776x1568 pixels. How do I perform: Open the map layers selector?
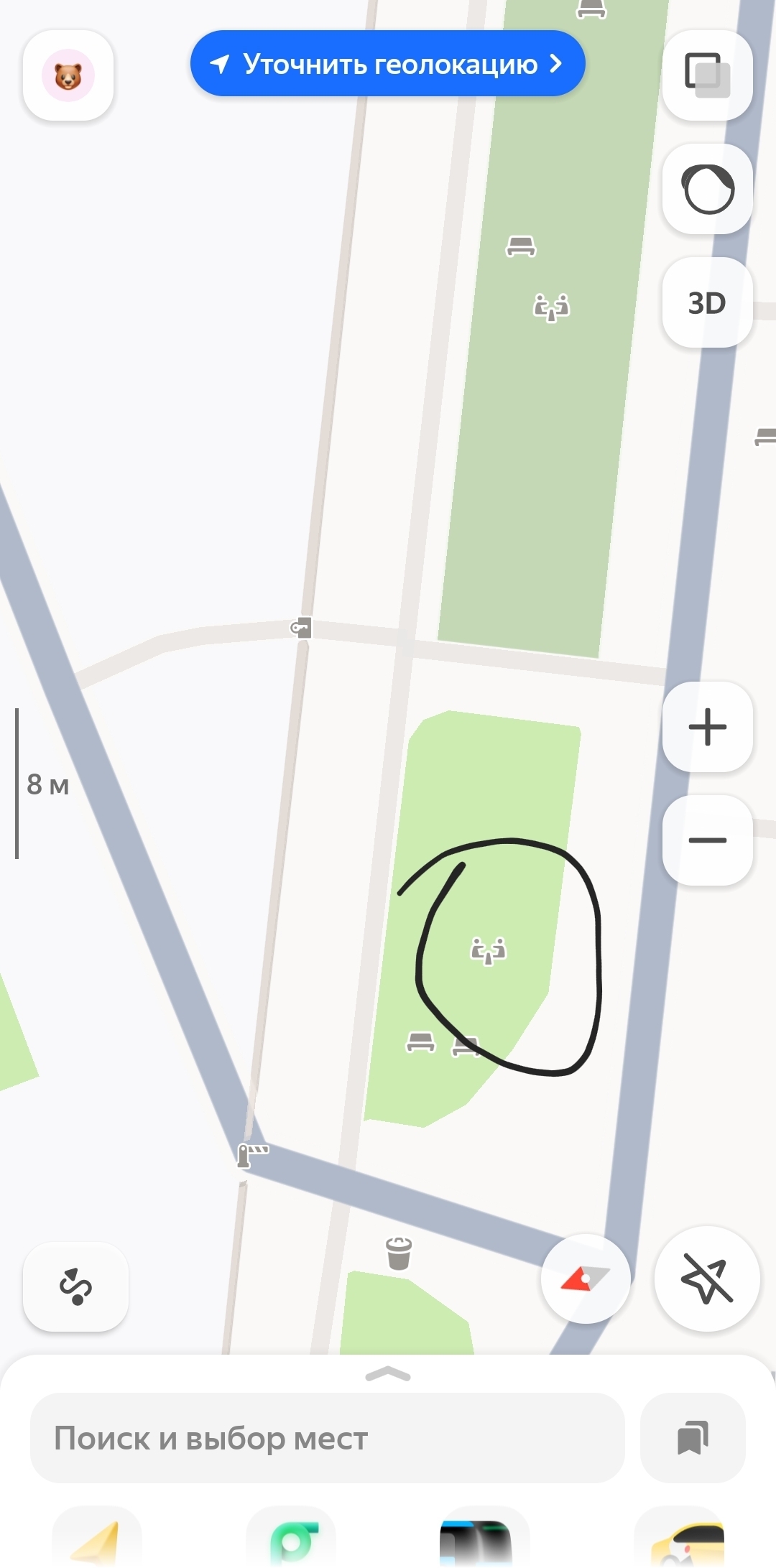pos(707,75)
